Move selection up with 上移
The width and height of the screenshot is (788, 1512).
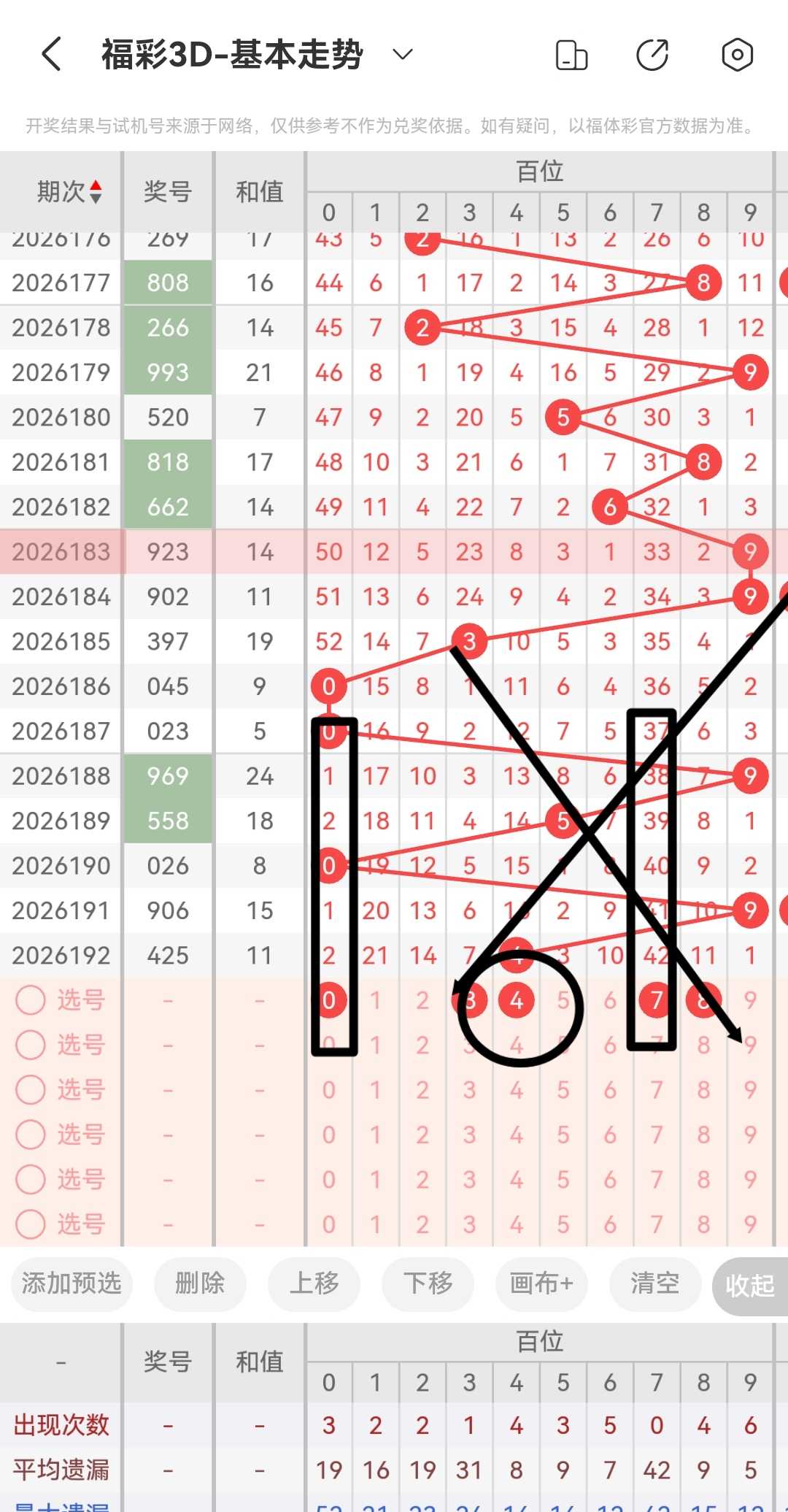314,1283
